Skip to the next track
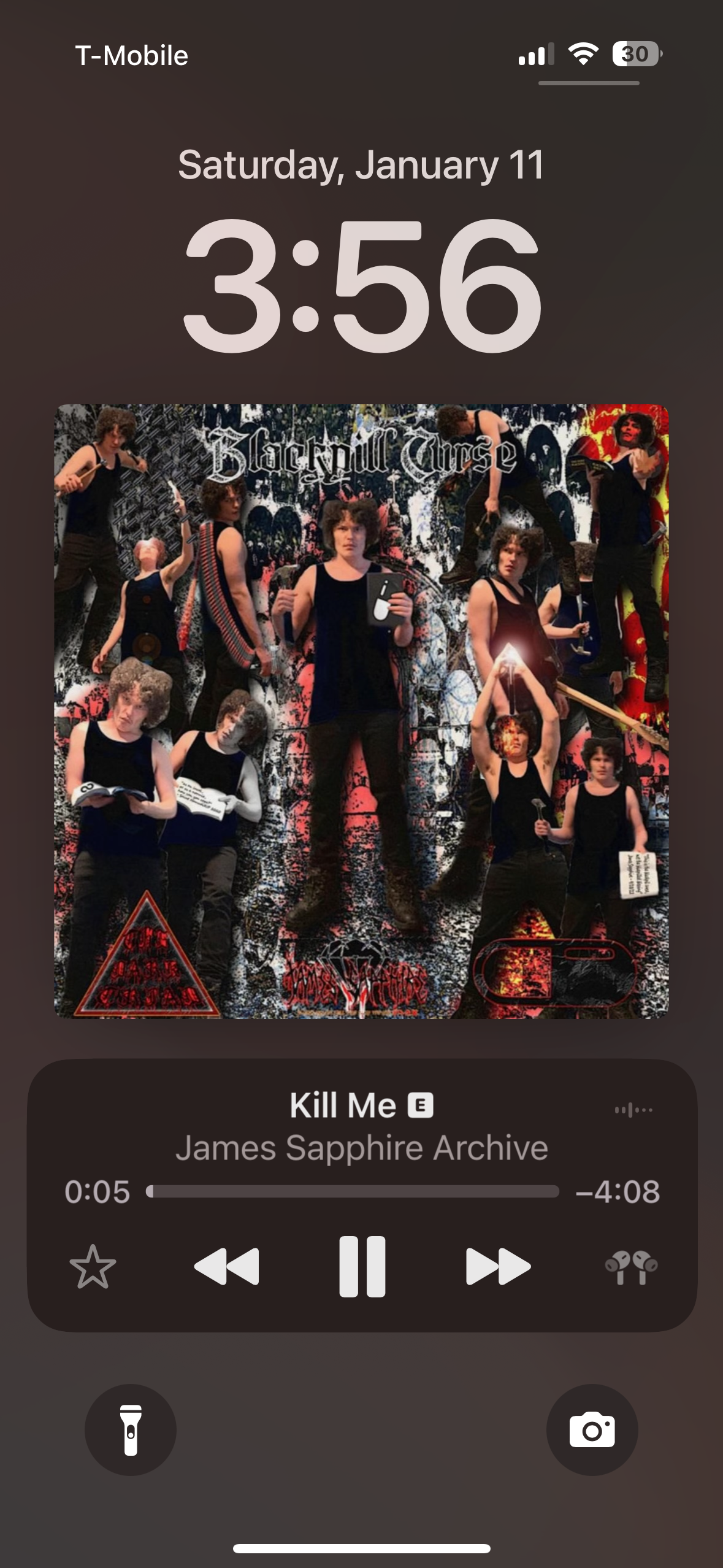Screen dimensions: 723x1568 tap(498, 1267)
